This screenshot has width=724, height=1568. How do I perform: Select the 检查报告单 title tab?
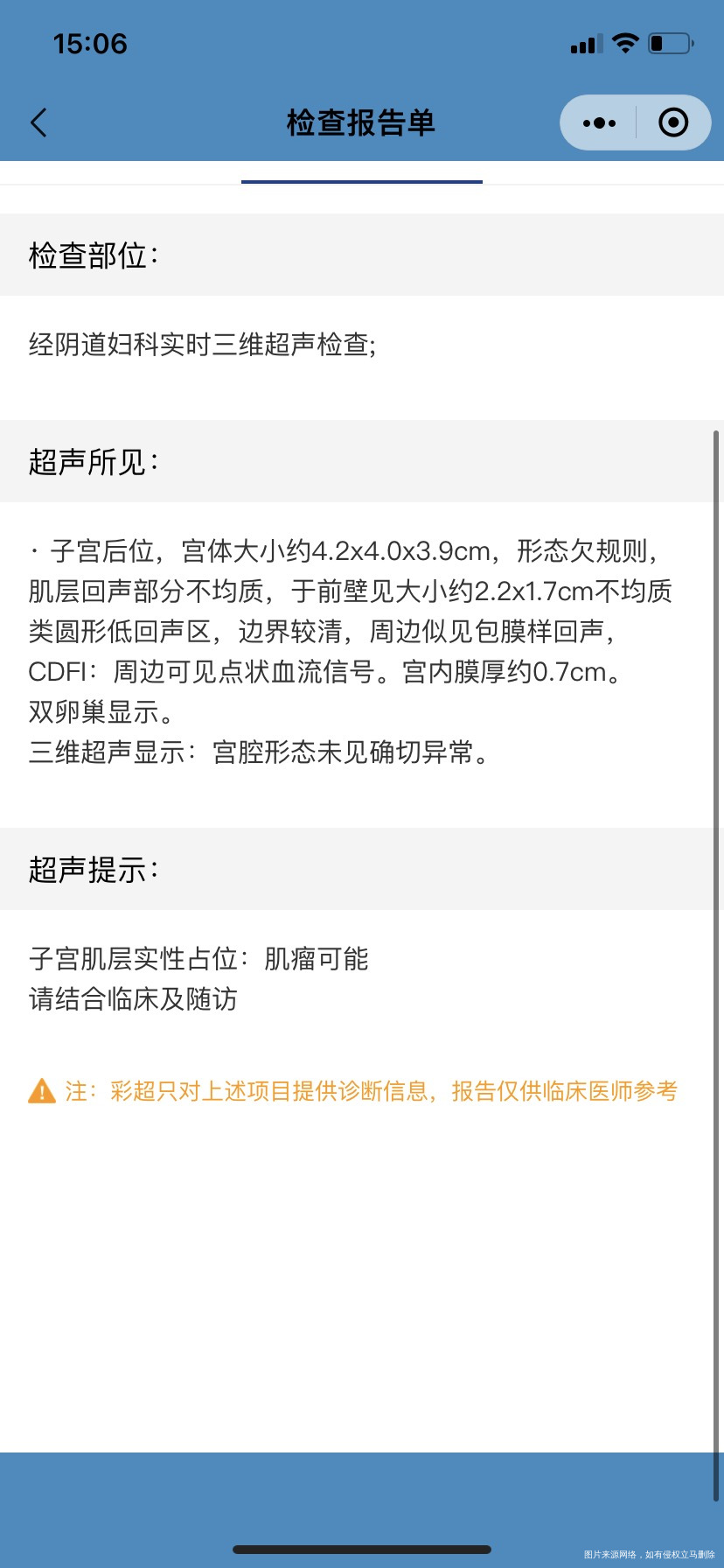coord(362,122)
